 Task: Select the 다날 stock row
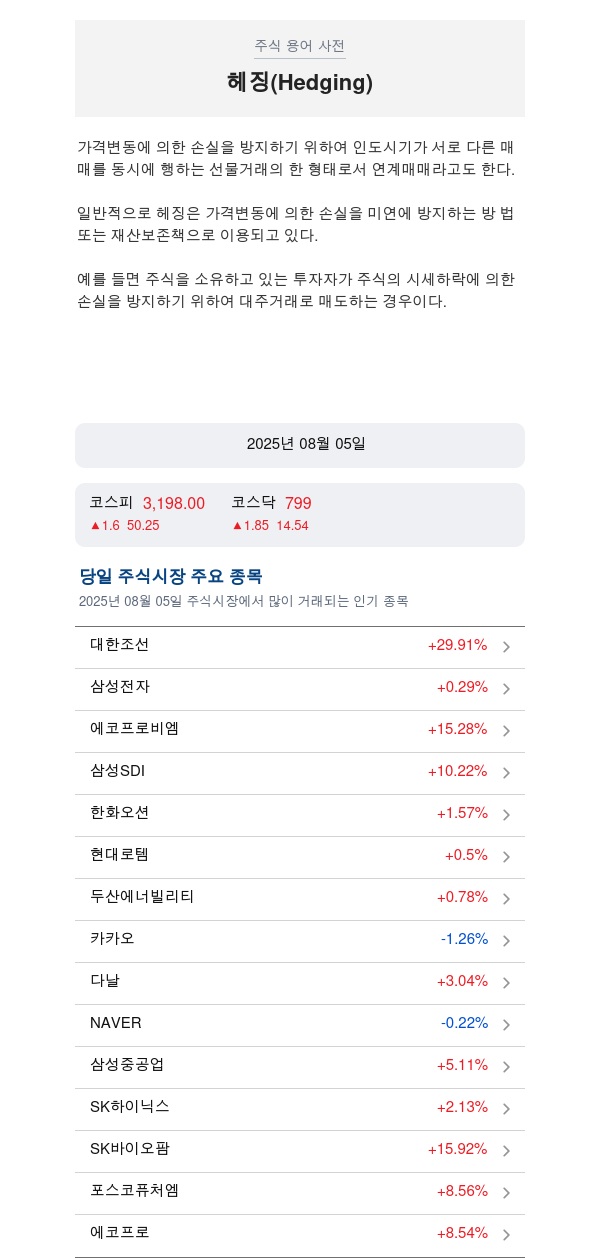pos(300,983)
